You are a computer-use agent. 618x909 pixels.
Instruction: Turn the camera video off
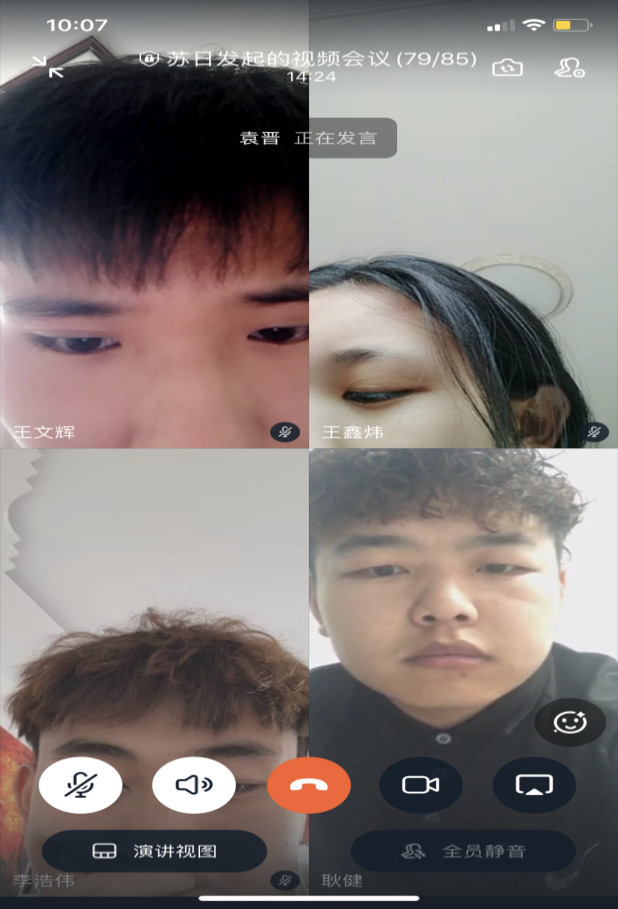(x=421, y=785)
